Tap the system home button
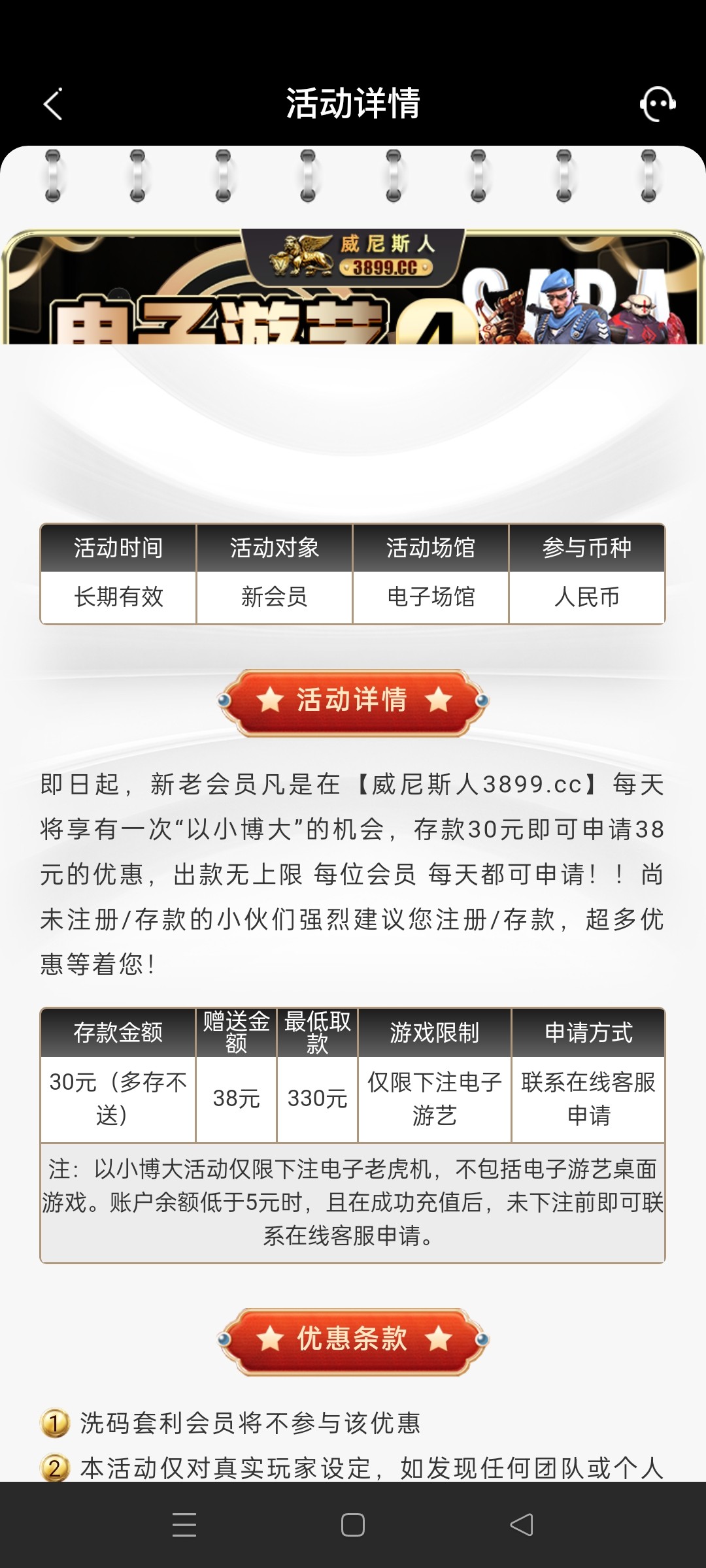Viewport: 706px width, 1568px height. tap(353, 1525)
